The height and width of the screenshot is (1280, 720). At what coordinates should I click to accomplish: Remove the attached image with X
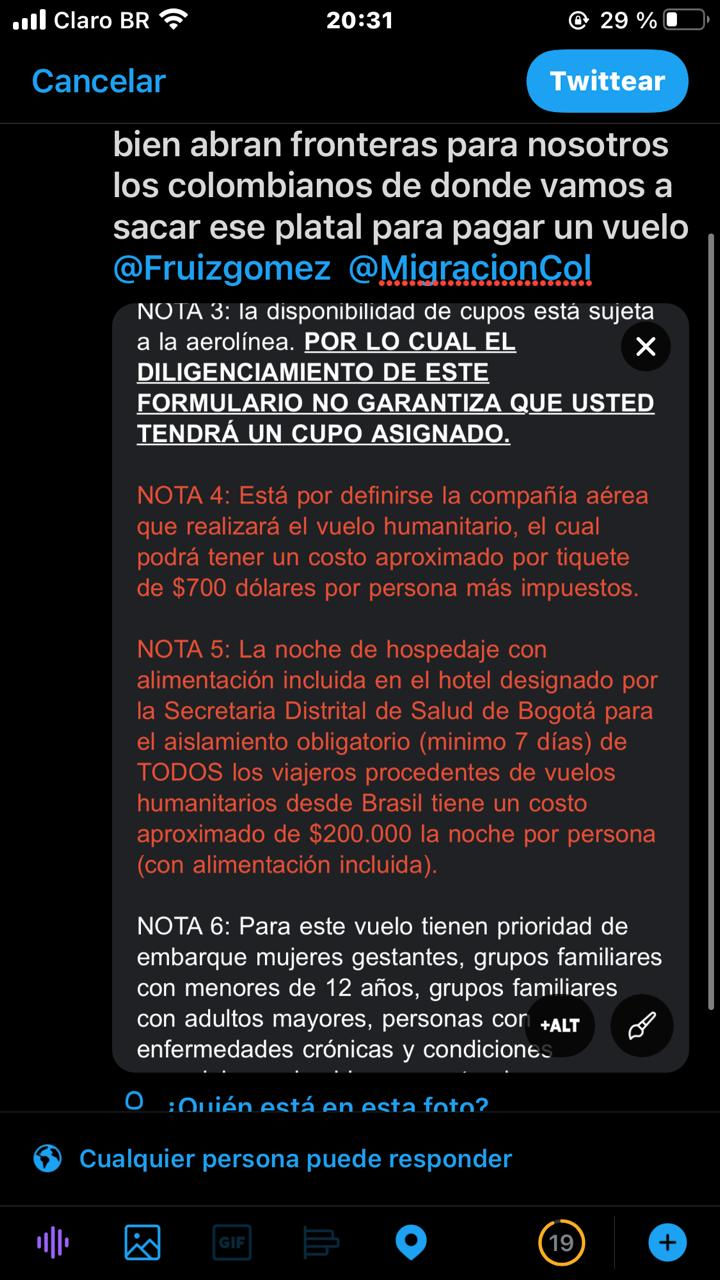(x=646, y=346)
